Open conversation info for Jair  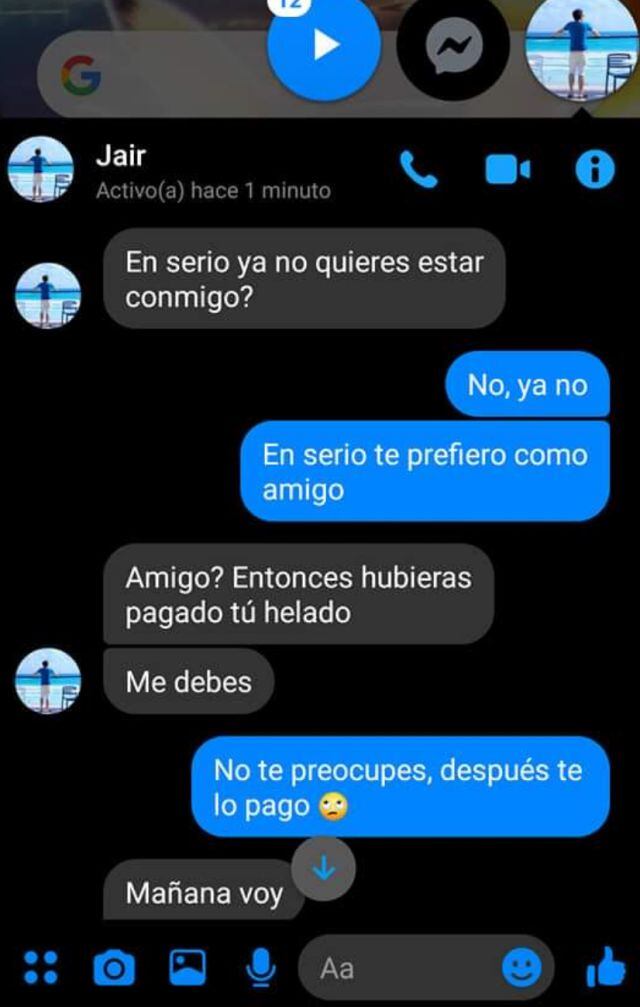595,171
